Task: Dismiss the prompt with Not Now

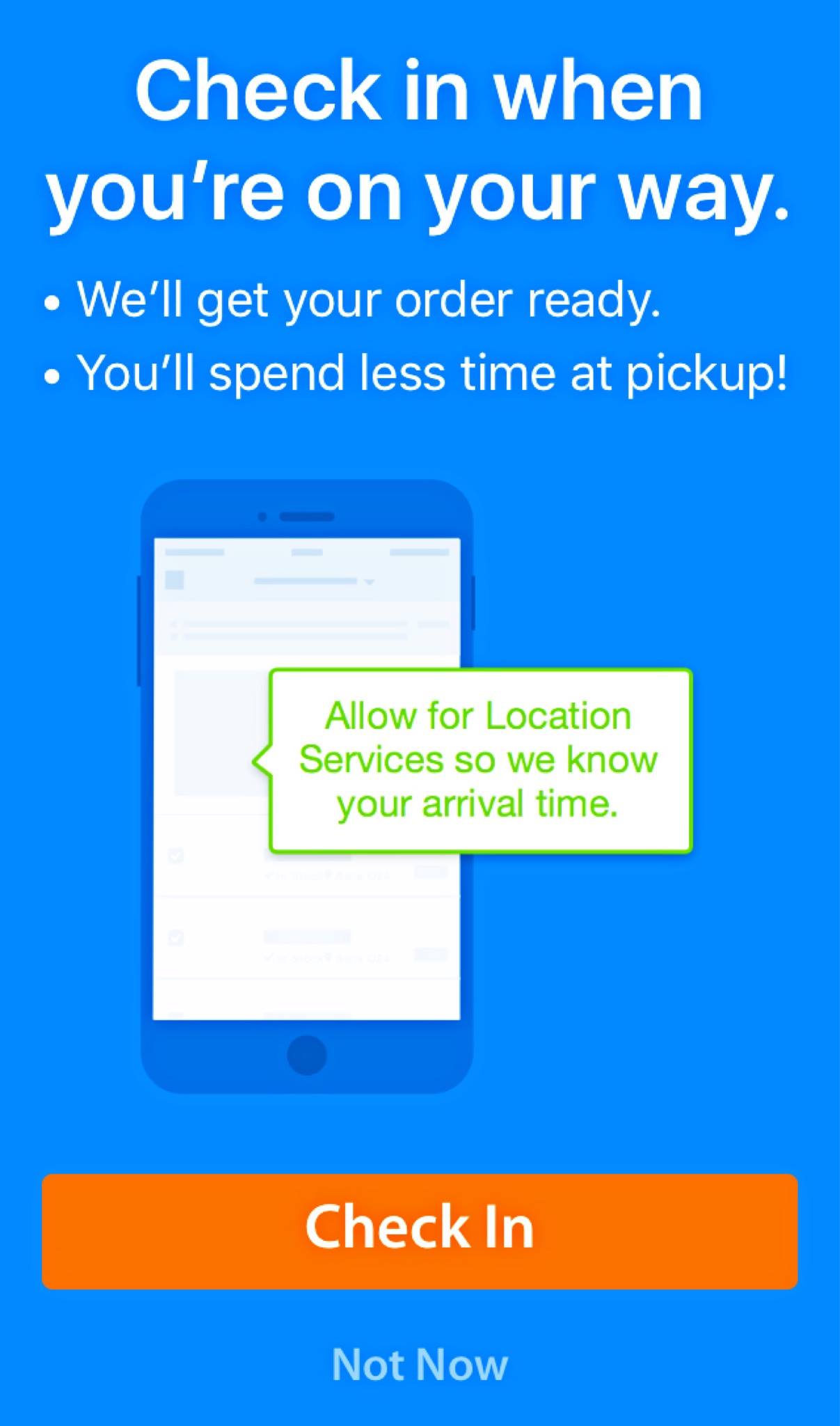Action: coord(420,1364)
